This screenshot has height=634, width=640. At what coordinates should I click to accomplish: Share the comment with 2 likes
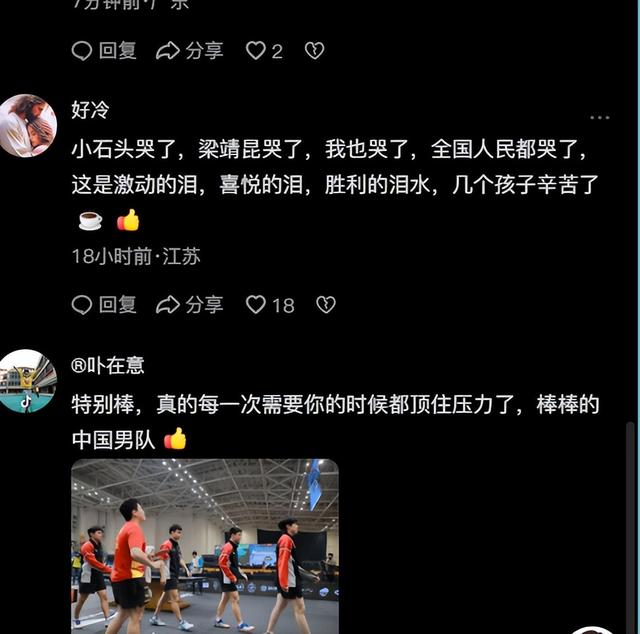pos(190,51)
